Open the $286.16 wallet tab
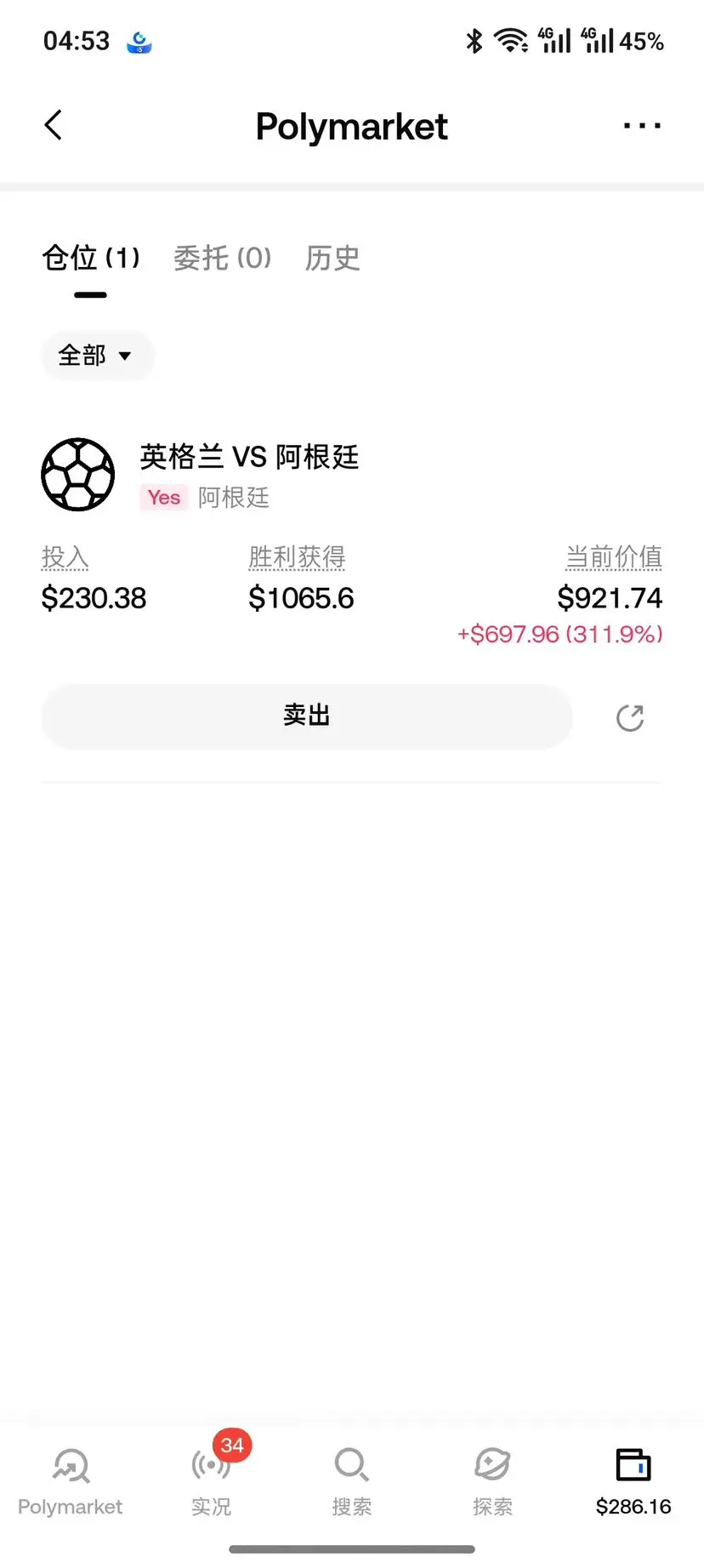704x1568 pixels. [633, 1483]
